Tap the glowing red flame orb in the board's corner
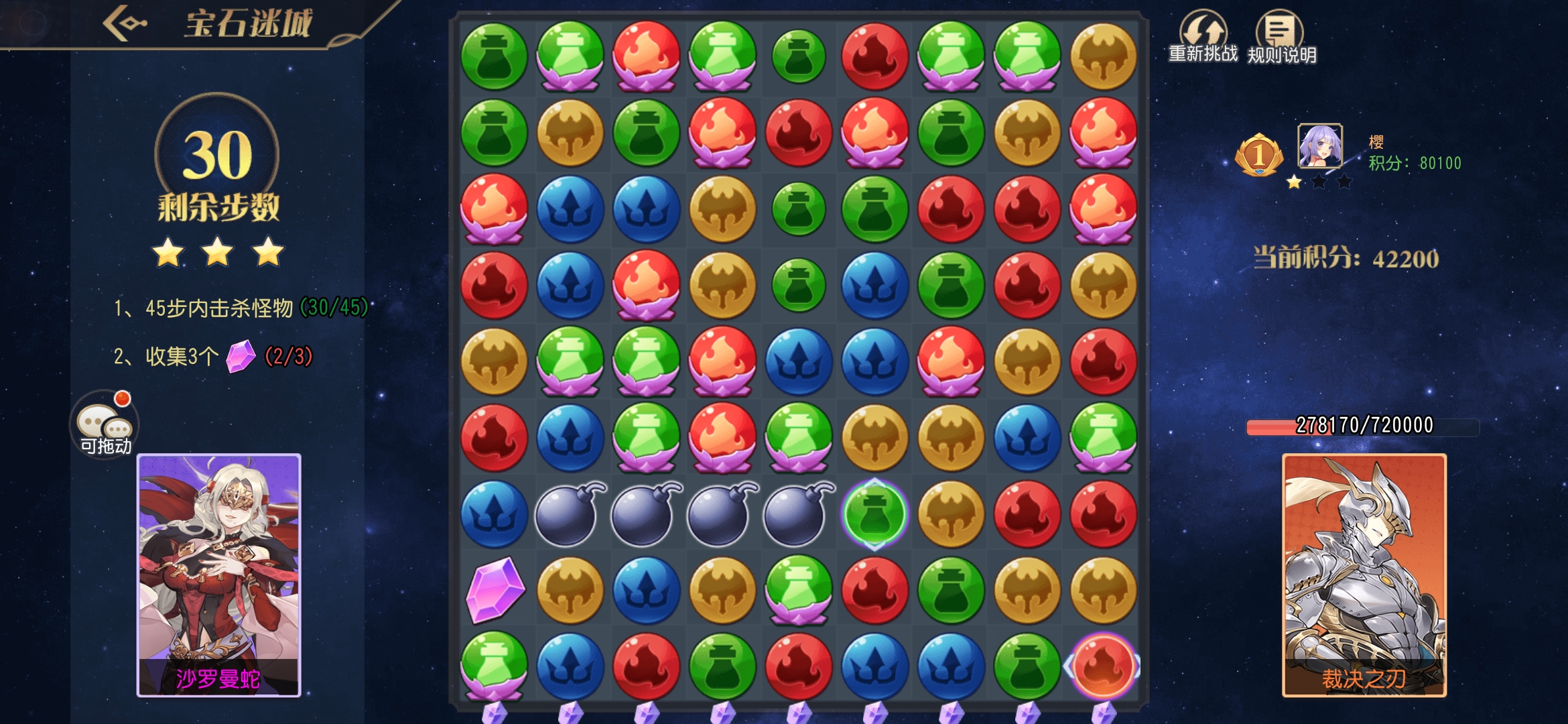The height and width of the screenshot is (724, 1568). [x=1103, y=666]
